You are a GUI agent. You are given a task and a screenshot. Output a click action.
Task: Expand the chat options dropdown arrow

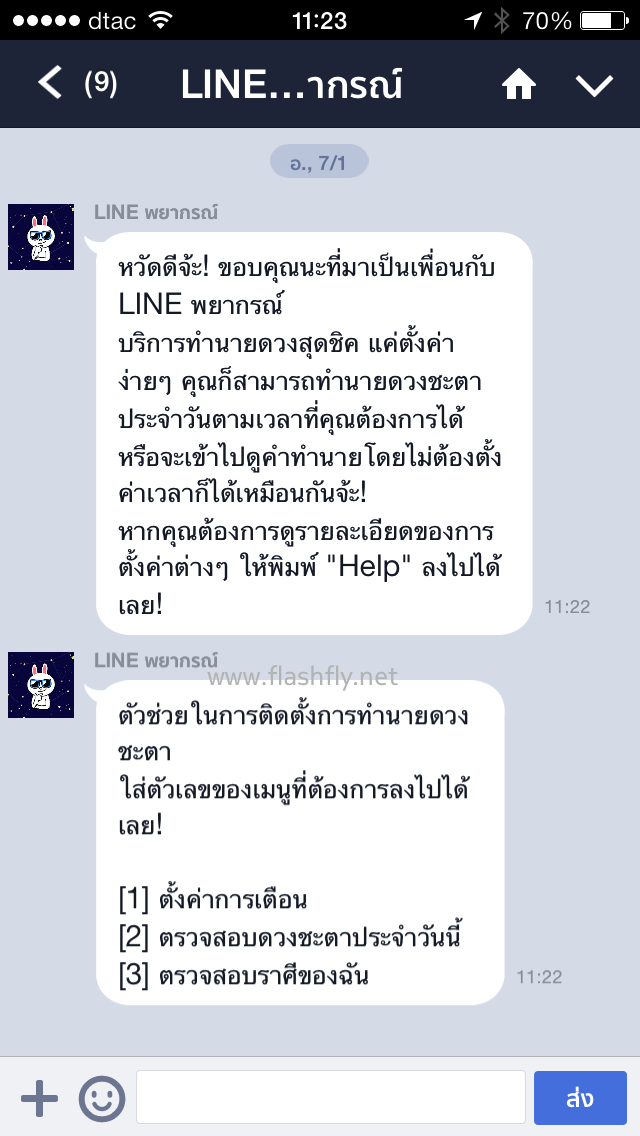coord(594,86)
